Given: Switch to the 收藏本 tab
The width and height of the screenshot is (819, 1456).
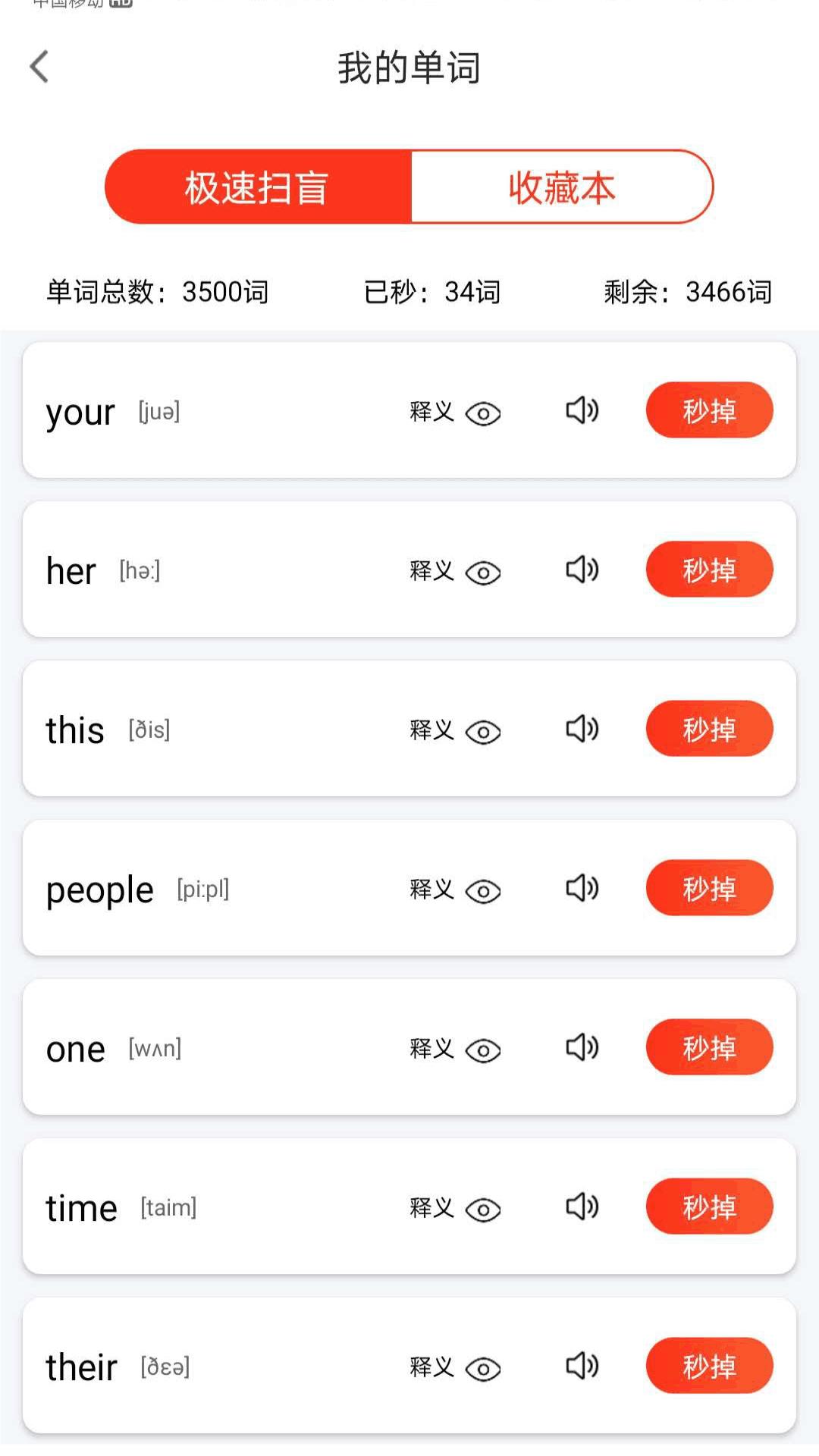Looking at the screenshot, I should point(562,187).
